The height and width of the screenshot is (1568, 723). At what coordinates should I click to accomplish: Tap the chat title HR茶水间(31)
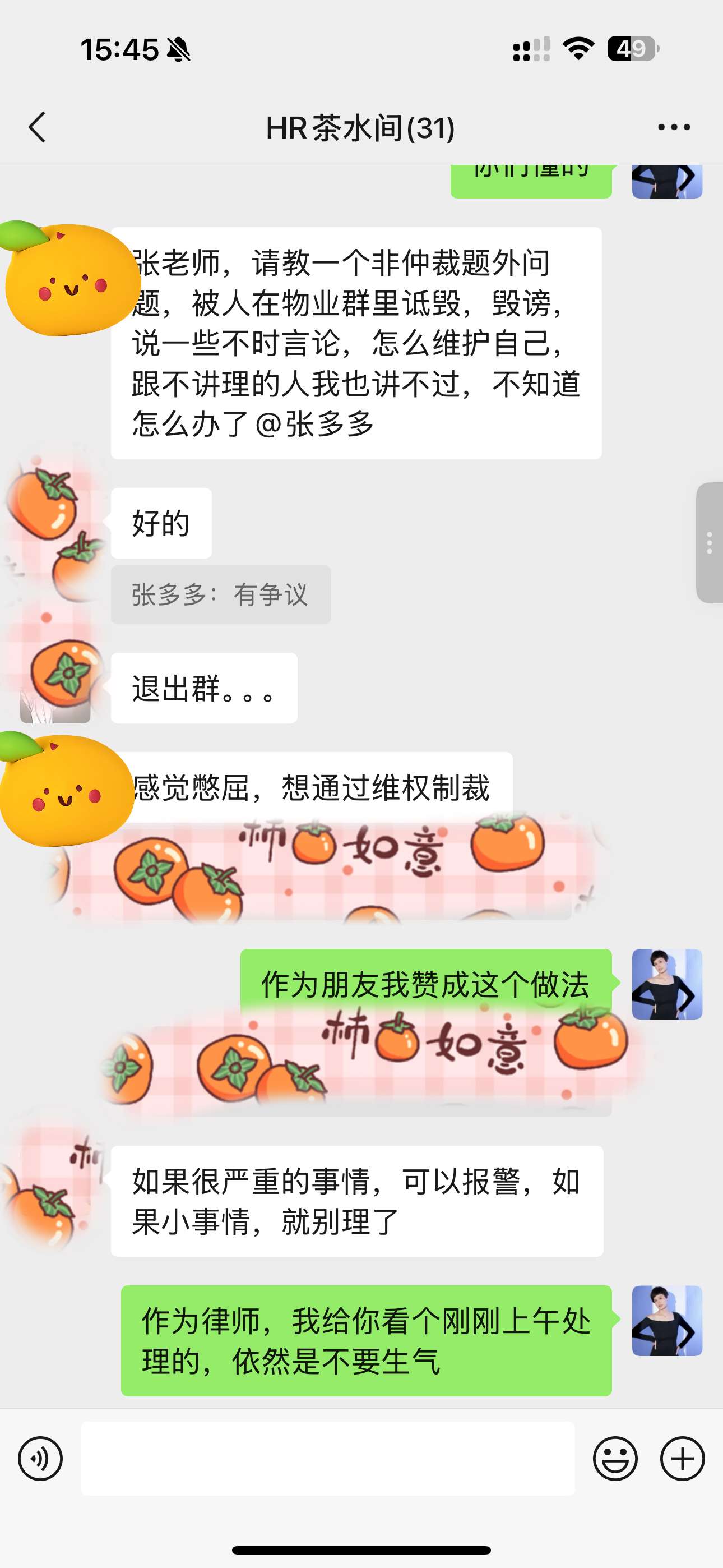(x=361, y=128)
